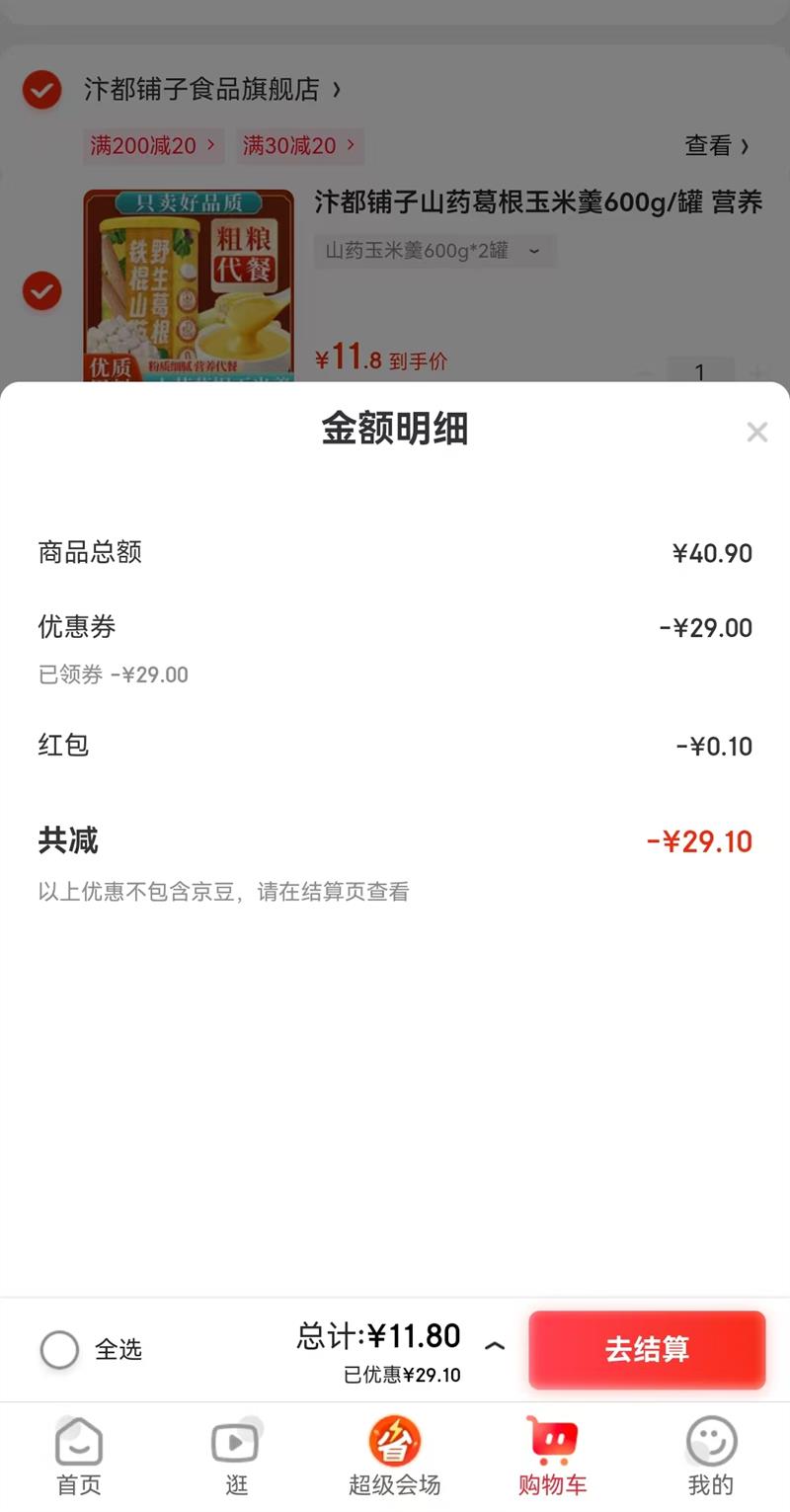Viewport: 790px width, 1512px height.
Task: Toggle the 全选 select-all checkbox
Action: (x=59, y=1349)
